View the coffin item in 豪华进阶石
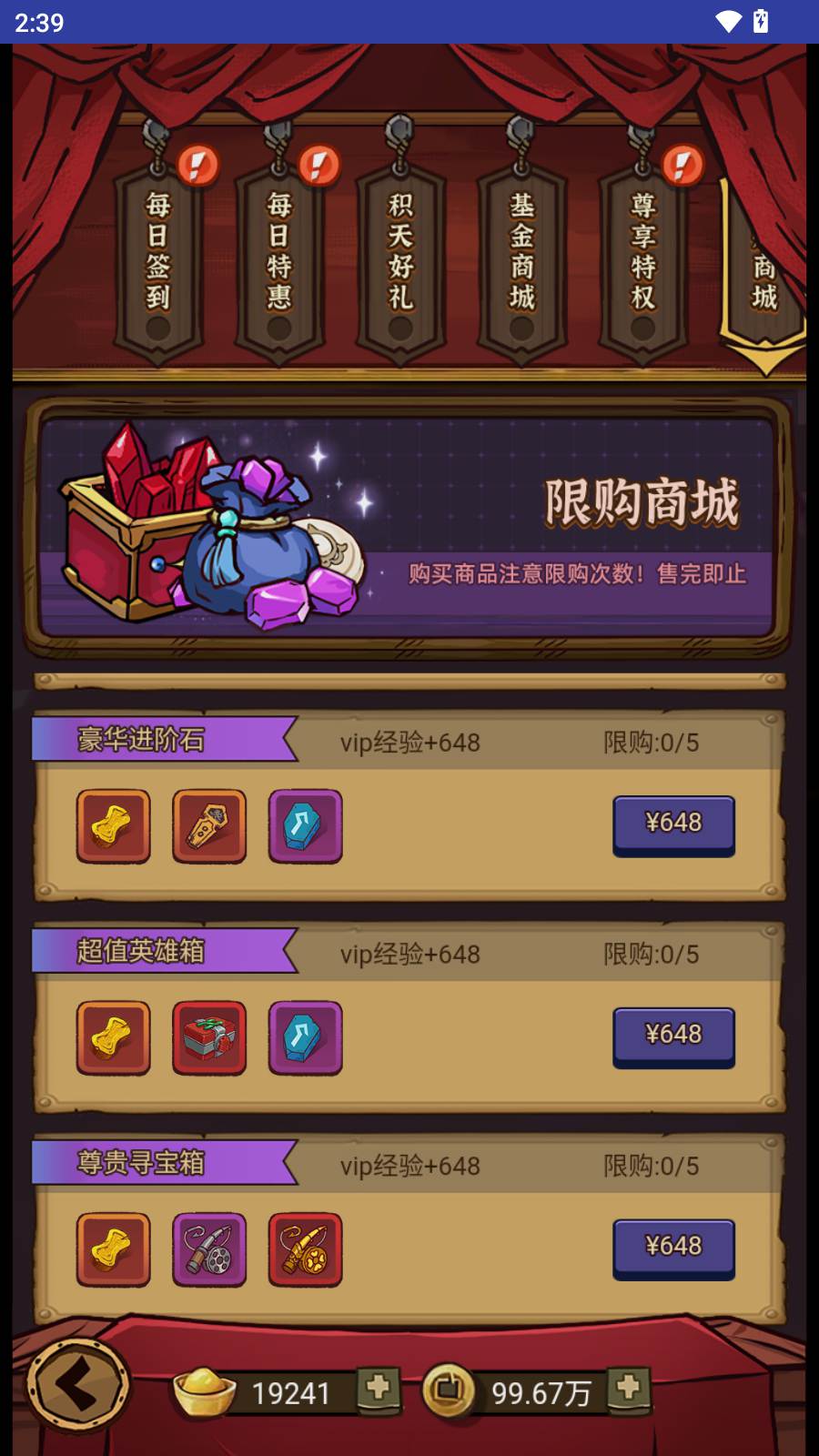This screenshot has height=1456, width=819. click(x=209, y=826)
